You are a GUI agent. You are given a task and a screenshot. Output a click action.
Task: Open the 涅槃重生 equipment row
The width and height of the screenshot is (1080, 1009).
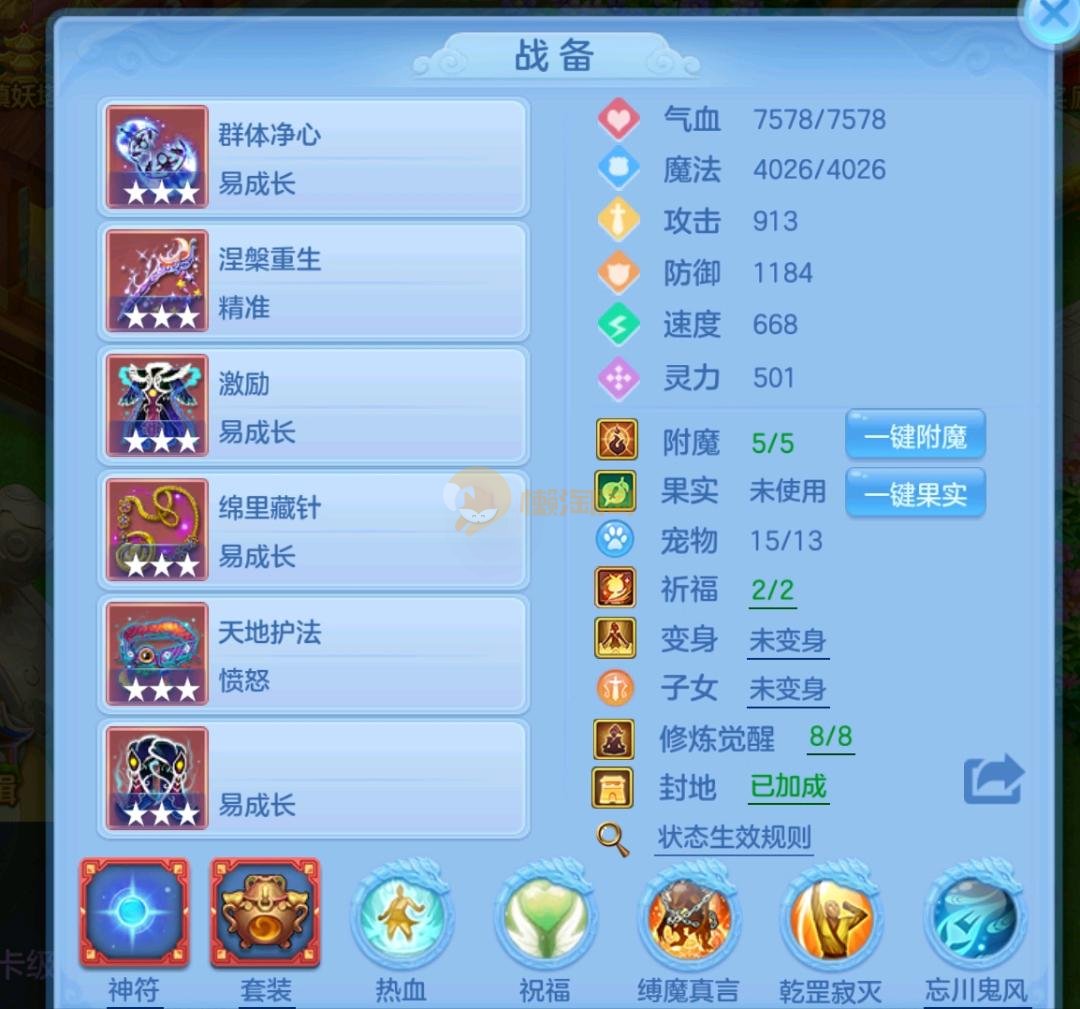coord(313,282)
